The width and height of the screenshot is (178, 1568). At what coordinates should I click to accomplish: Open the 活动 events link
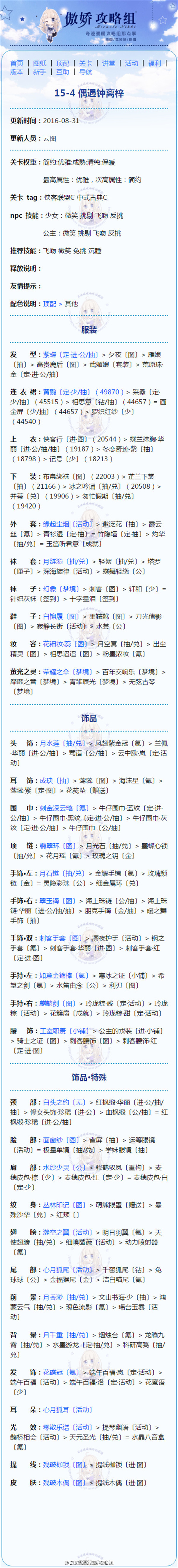[x=131, y=63]
